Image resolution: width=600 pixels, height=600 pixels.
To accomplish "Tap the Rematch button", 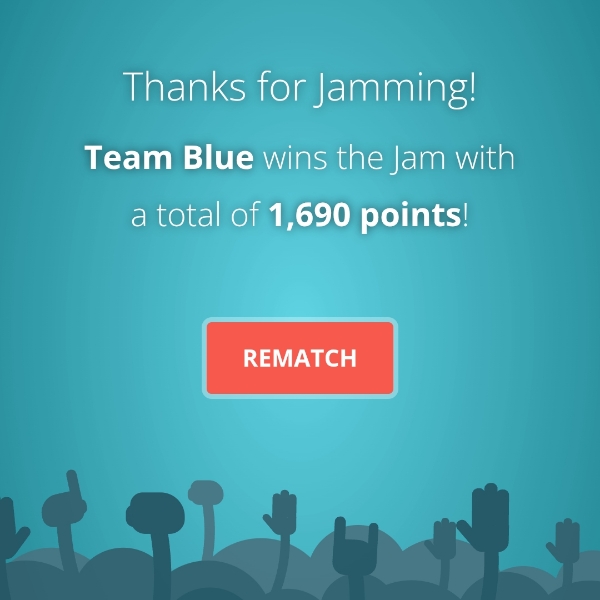I will point(300,358).
